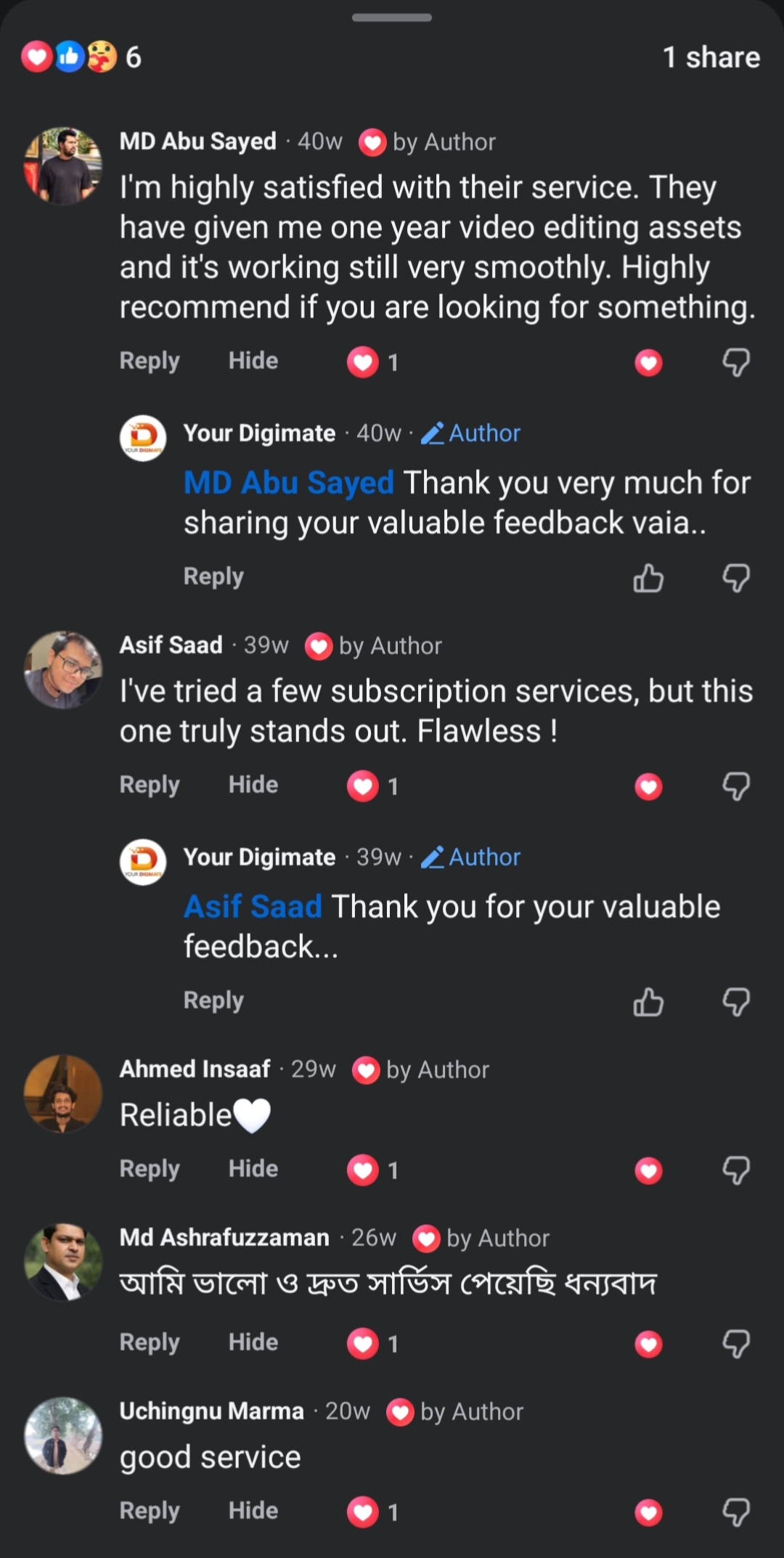
Task: Hide Asif Saad's comment
Action: pyautogui.click(x=253, y=785)
